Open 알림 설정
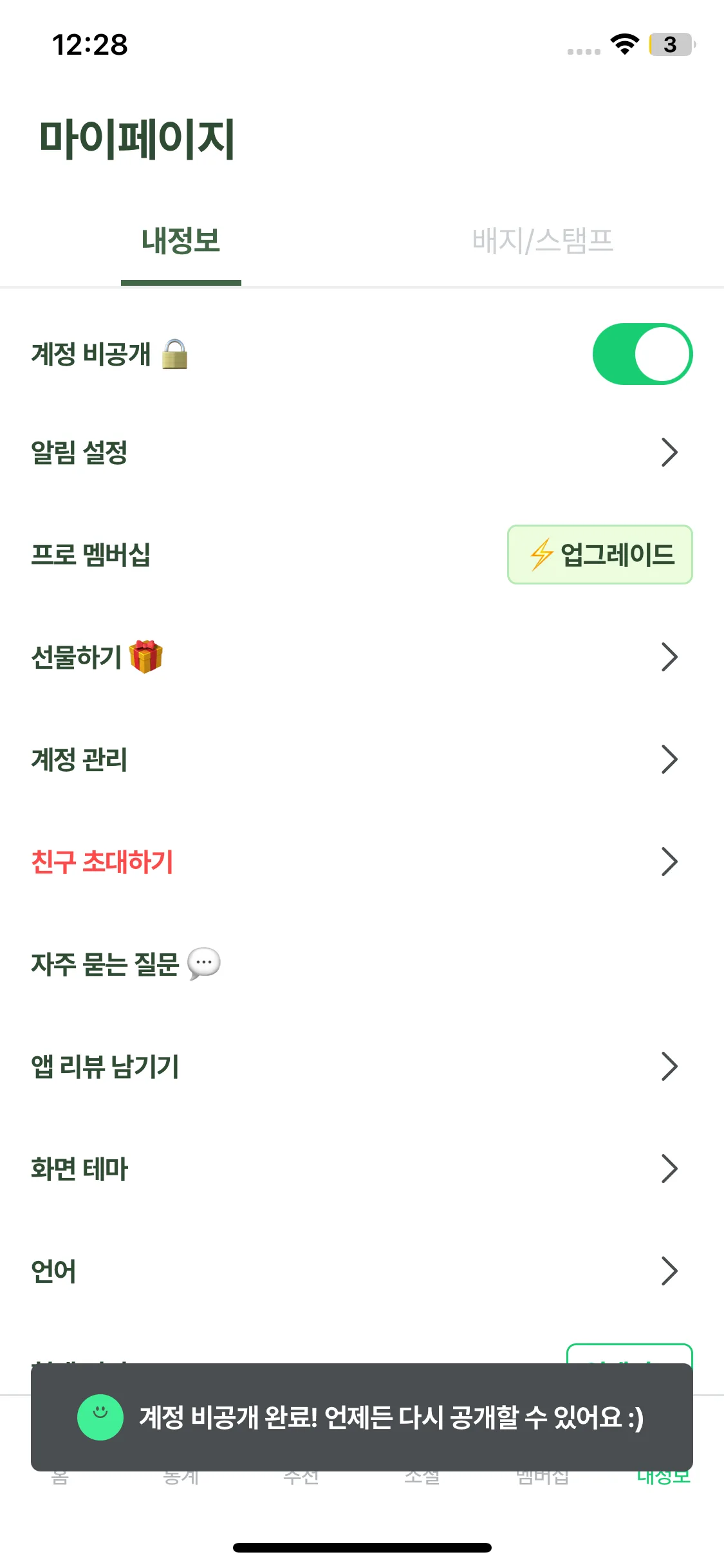Screen dimensions: 724x1568 point(362,453)
